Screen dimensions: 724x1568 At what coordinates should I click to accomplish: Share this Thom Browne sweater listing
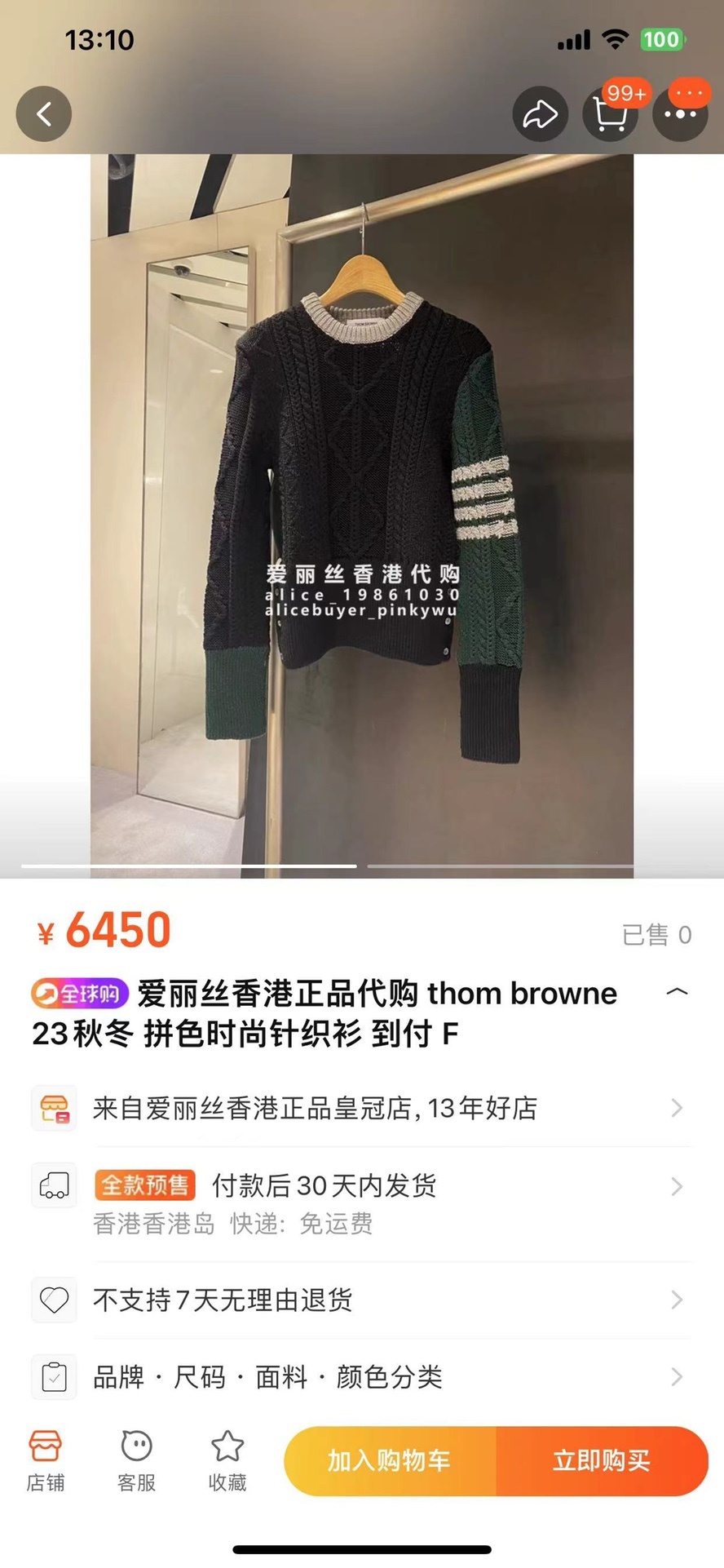[540, 114]
